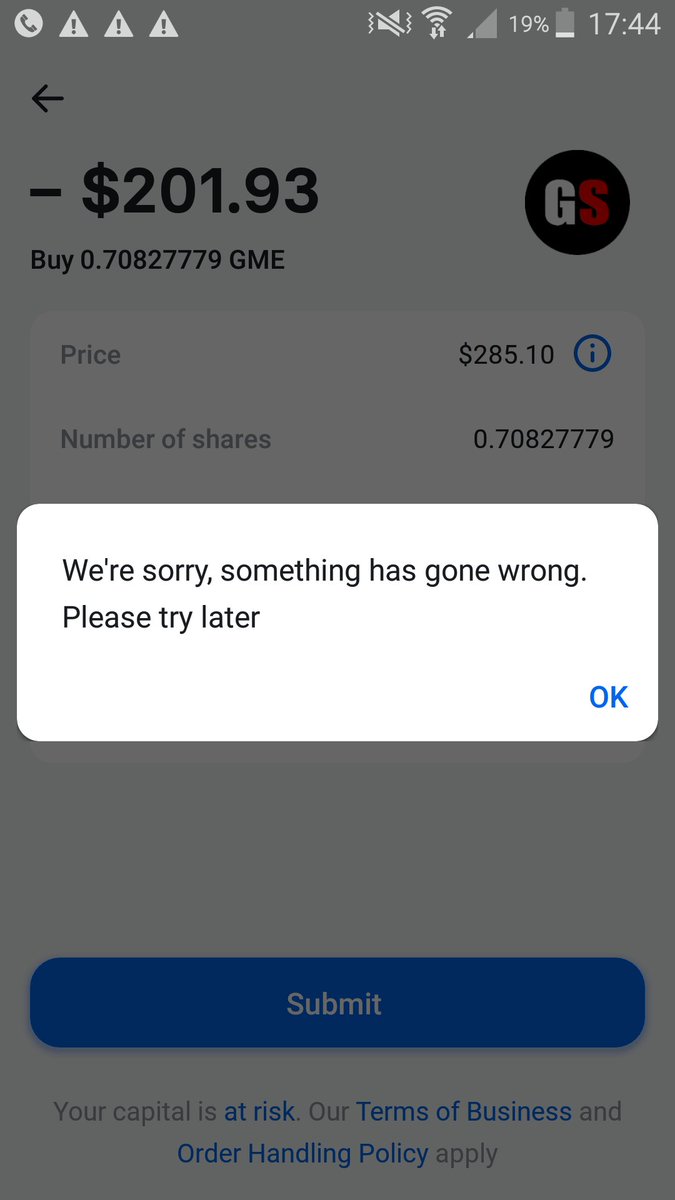Open the Terms of Business link
This screenshot has height=1200, width=675.
coord(464,1111)
